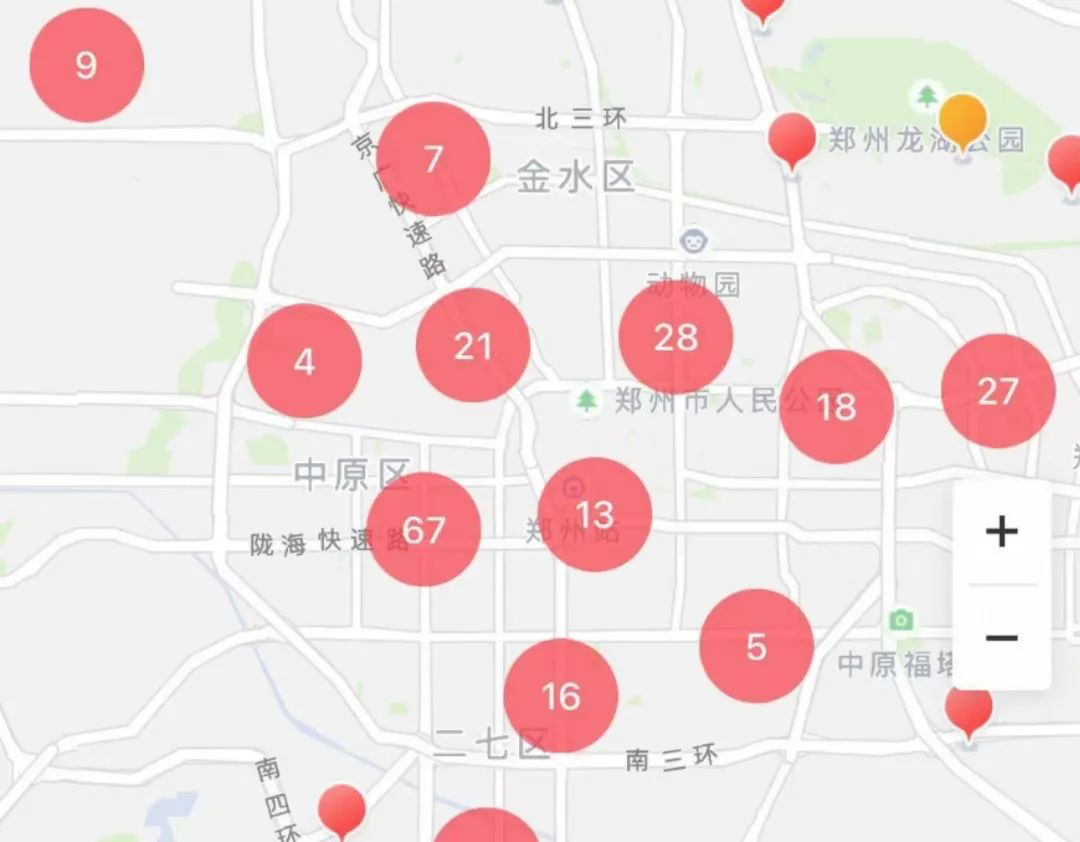Expand the cluster with 21 locations
This screenshot has height=842, width=1080.
[x=473, y=346]
